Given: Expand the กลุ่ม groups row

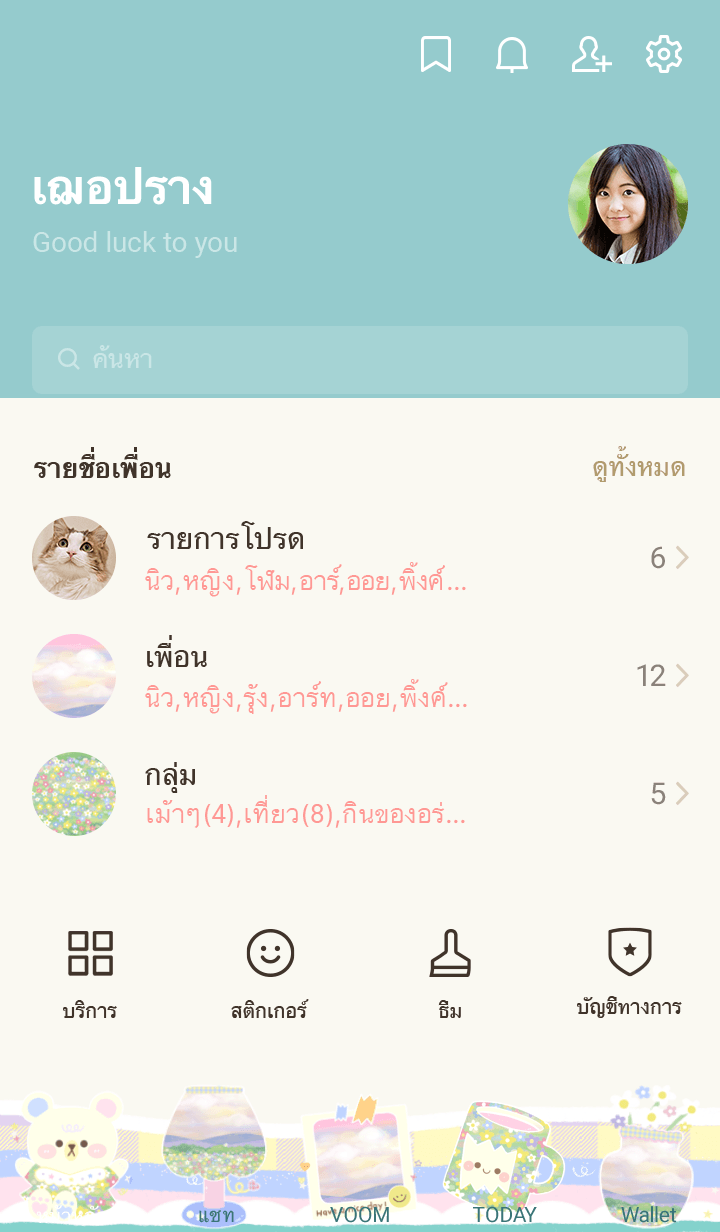Looking at the screenshot, I should [360, 794].
